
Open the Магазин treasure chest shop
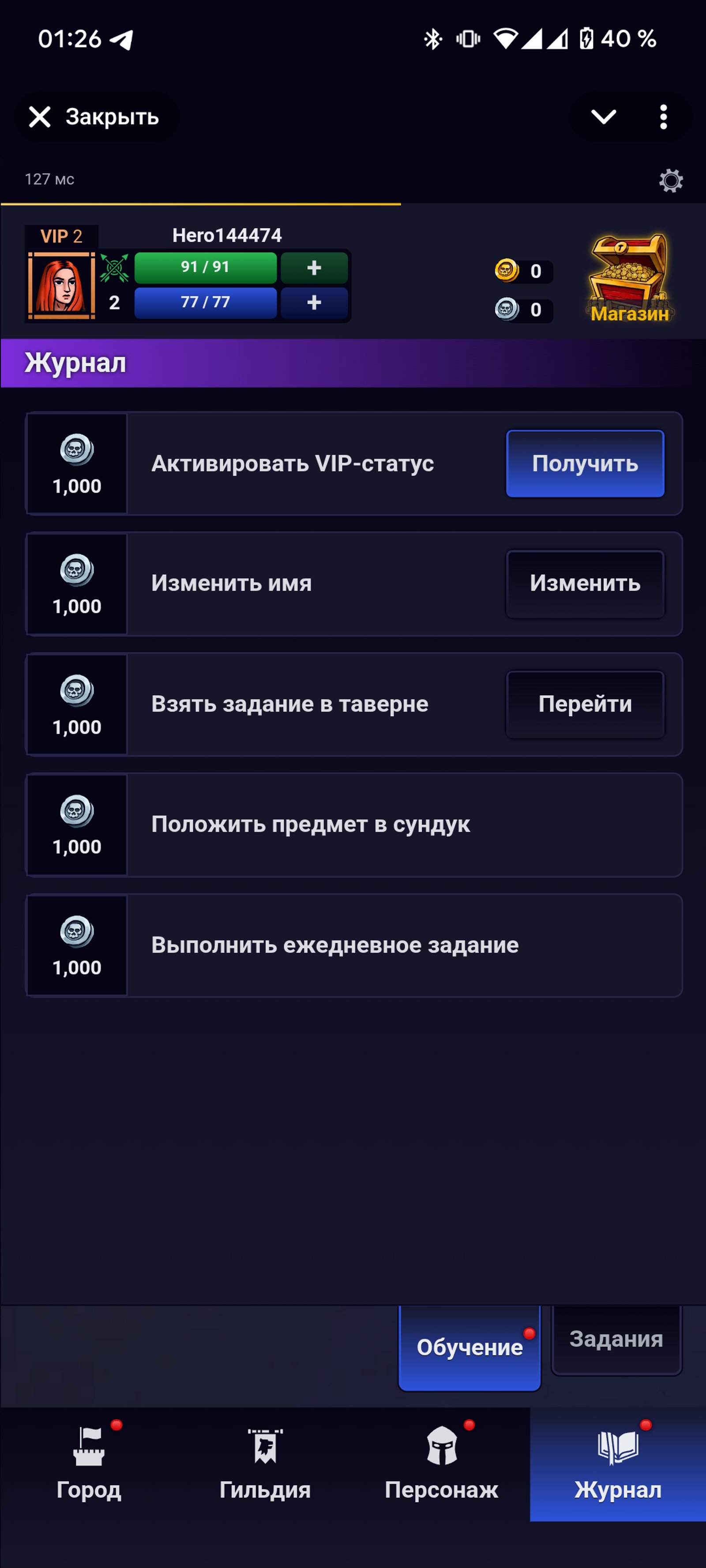click(631, 277)
